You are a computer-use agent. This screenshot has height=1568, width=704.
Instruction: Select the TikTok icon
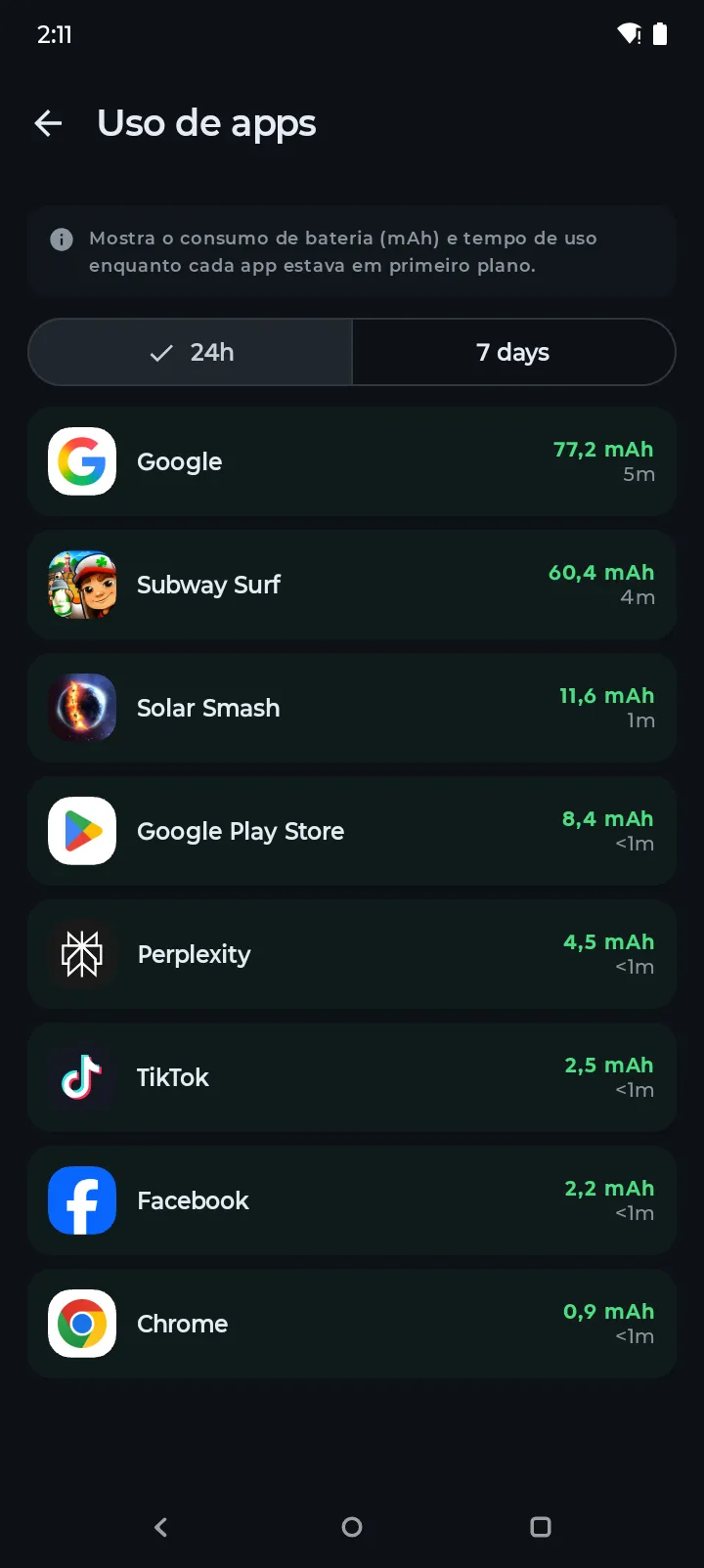[82, 1077]
